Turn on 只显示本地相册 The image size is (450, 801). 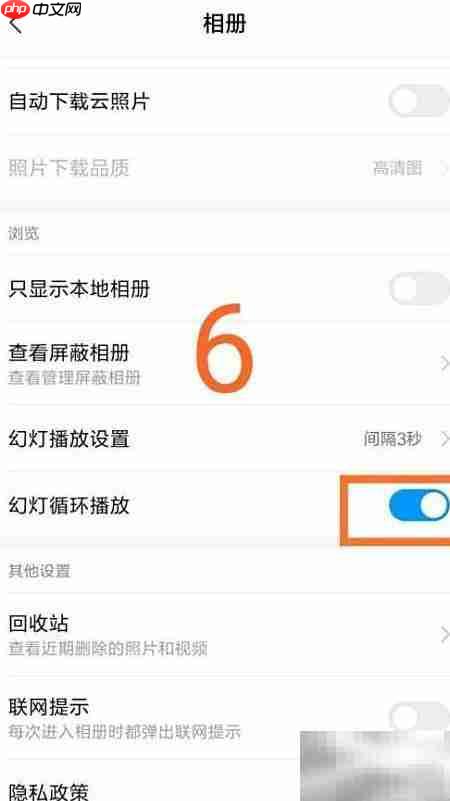pos(419,289)
